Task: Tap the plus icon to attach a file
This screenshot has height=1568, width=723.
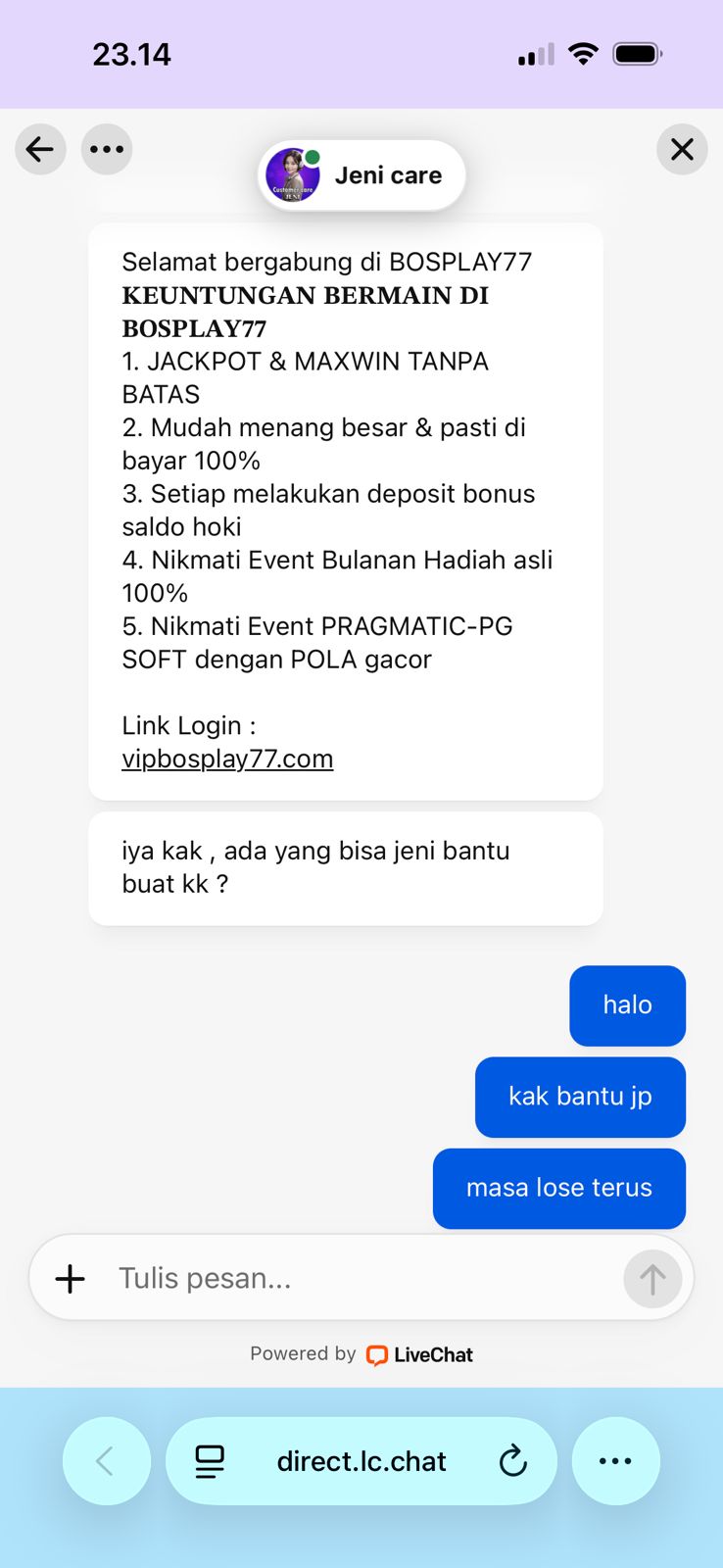Action: [x=69, y=1277]
